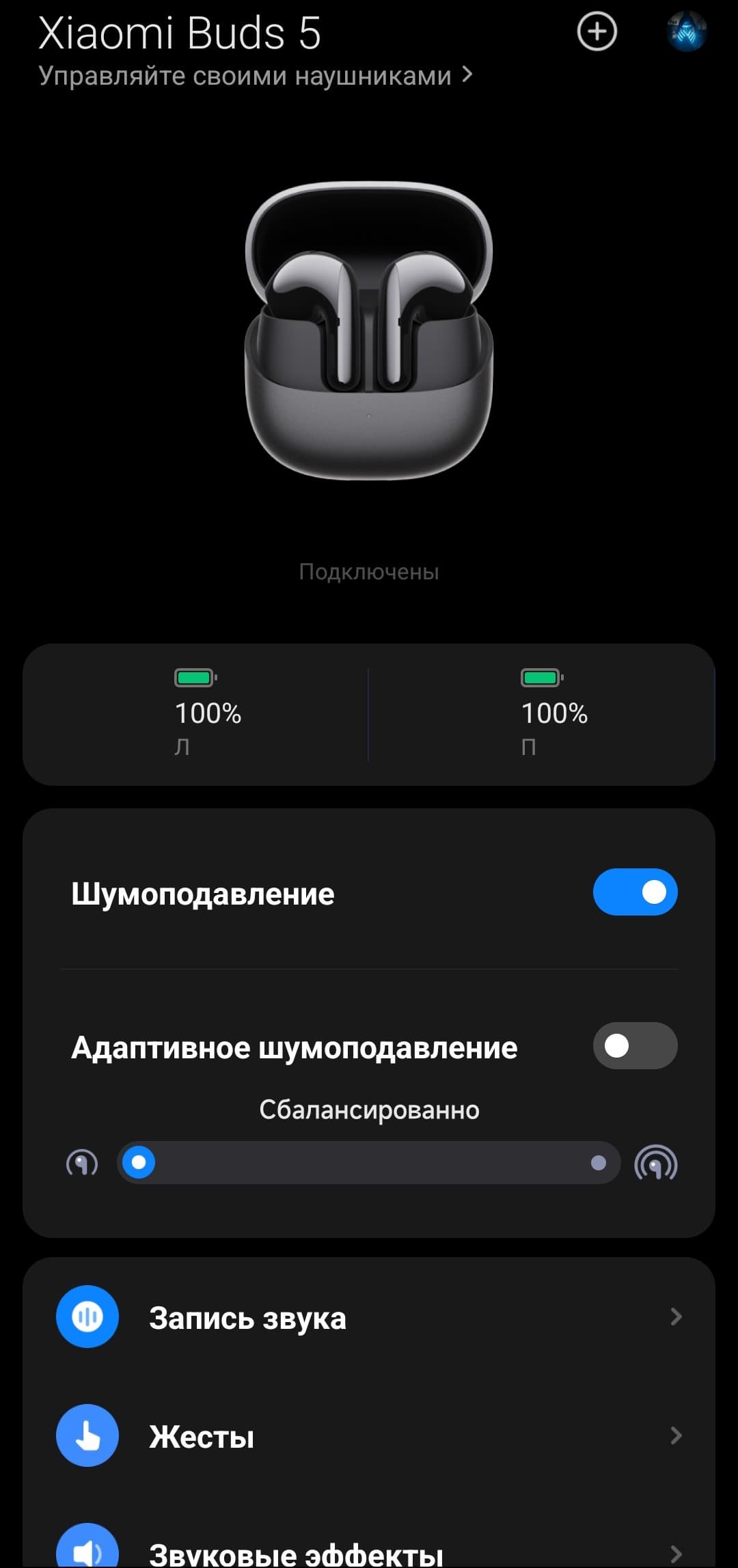Open the Жесты row

[369, 1436]
